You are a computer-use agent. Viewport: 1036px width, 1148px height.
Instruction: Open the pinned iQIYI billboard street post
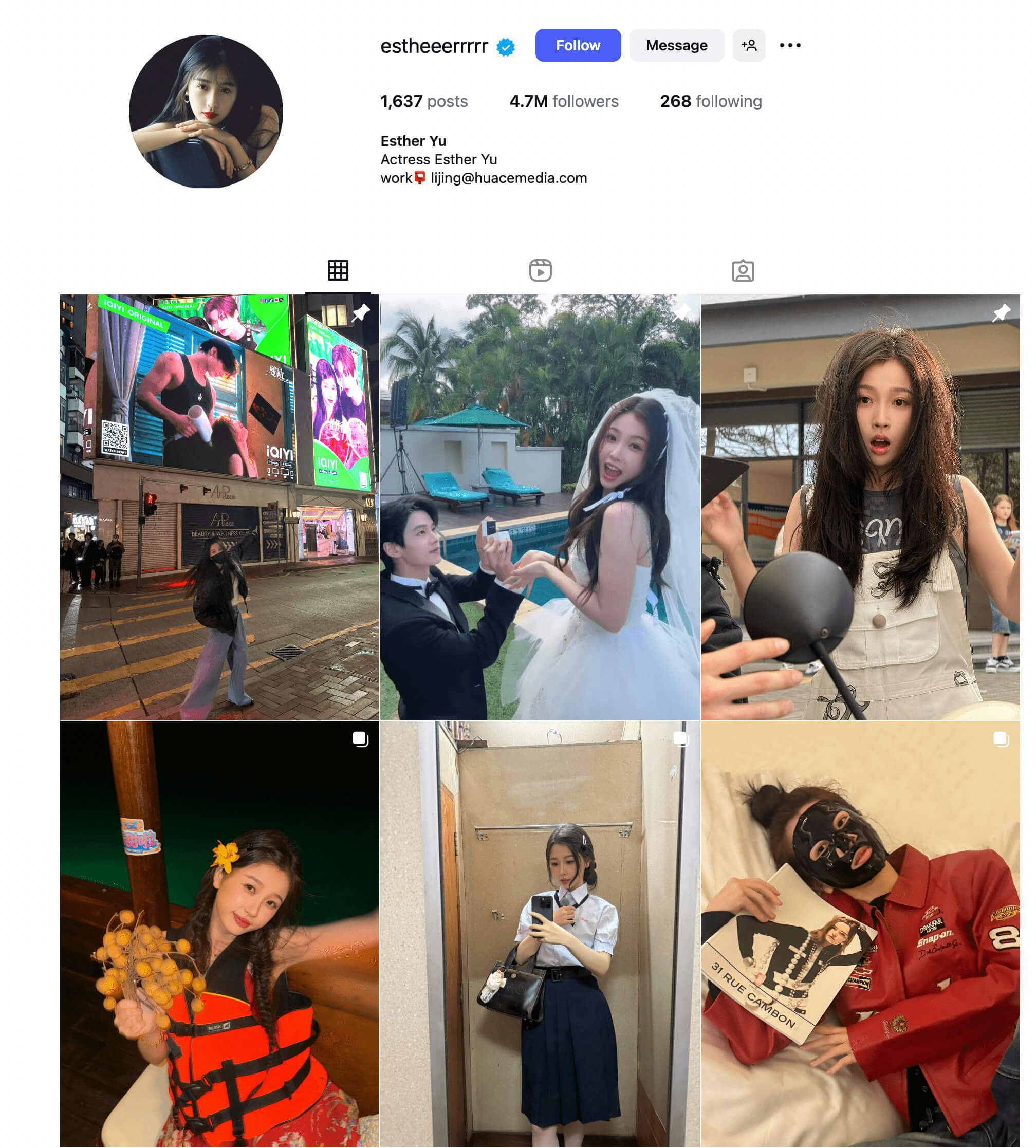[219, 507]
